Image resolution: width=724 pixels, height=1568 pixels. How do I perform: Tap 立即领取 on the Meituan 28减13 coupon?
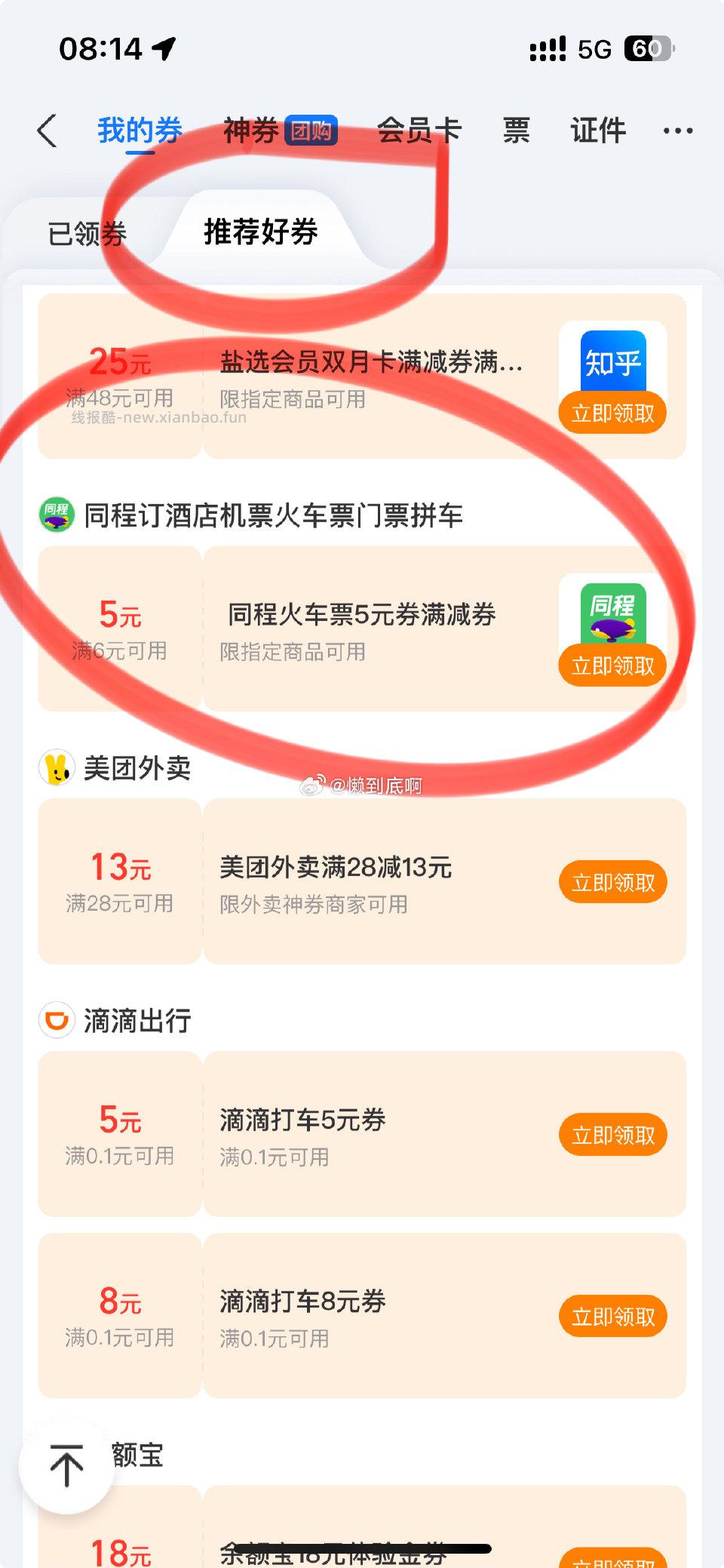coord(612,881)
